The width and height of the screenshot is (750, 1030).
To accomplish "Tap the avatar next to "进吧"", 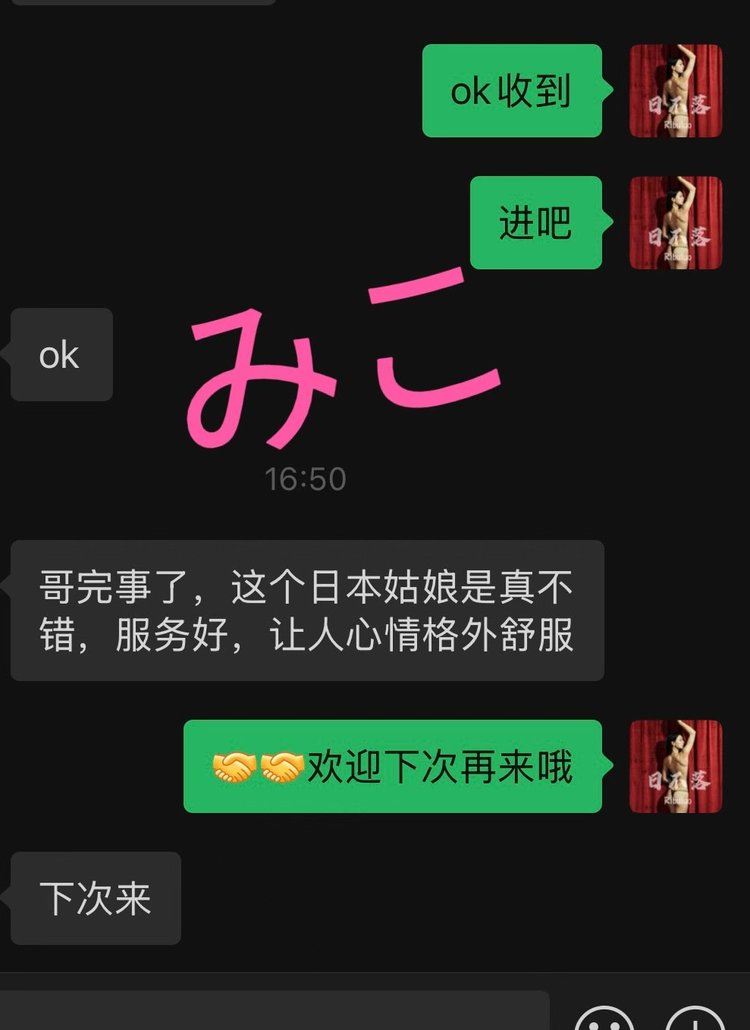I will (x=676, y=223).
